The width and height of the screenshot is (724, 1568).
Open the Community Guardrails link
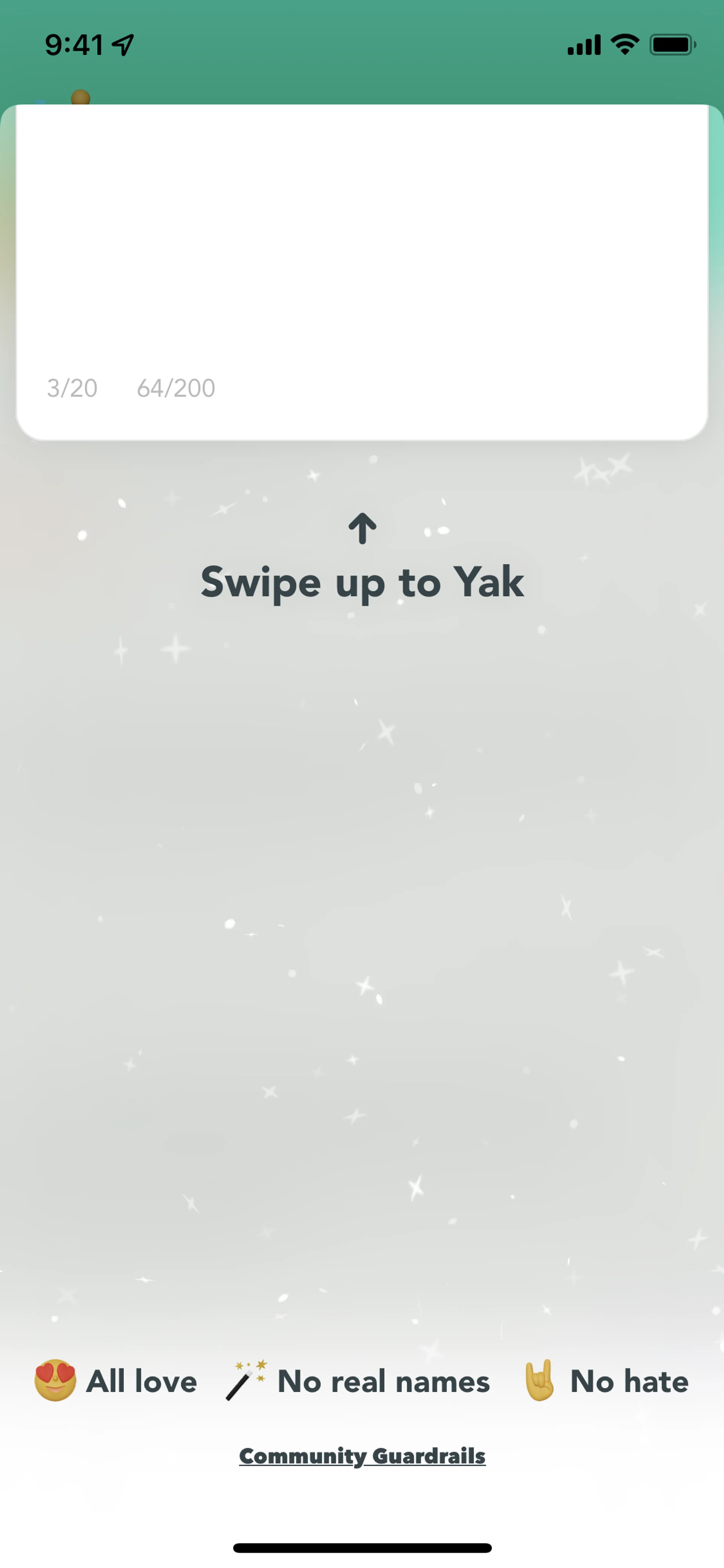point(362,1456)
